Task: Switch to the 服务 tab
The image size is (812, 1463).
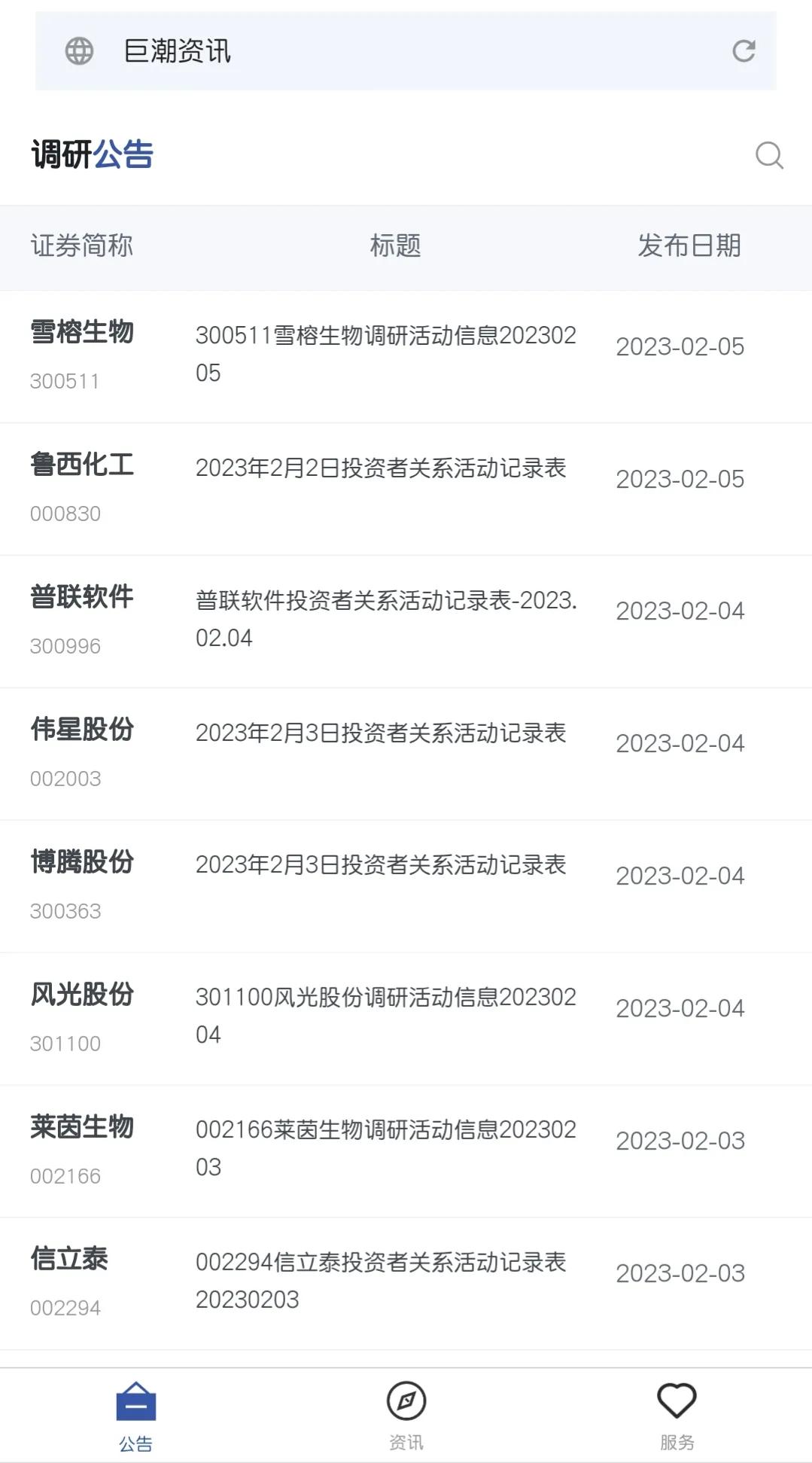Action: [677, 1416]
